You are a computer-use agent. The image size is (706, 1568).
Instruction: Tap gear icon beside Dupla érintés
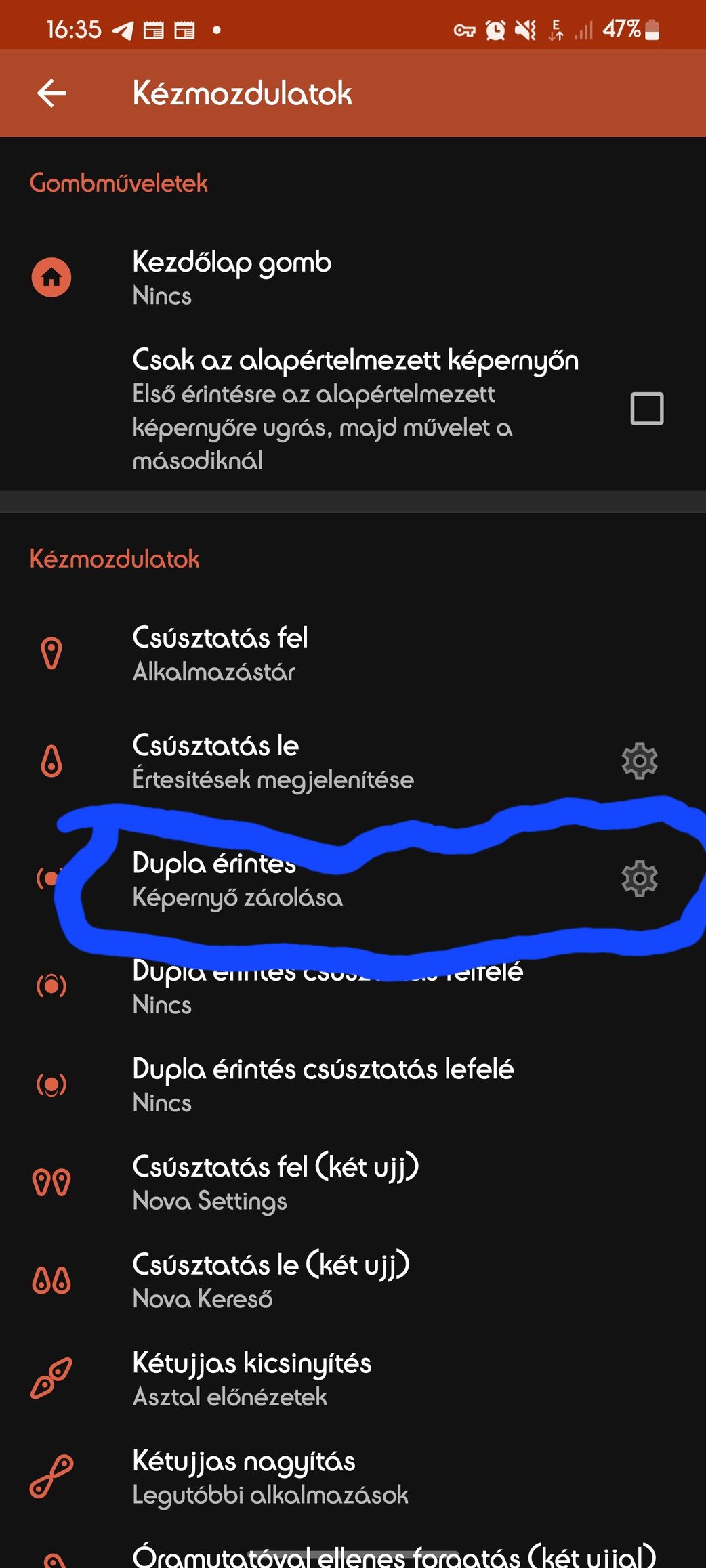640,879
